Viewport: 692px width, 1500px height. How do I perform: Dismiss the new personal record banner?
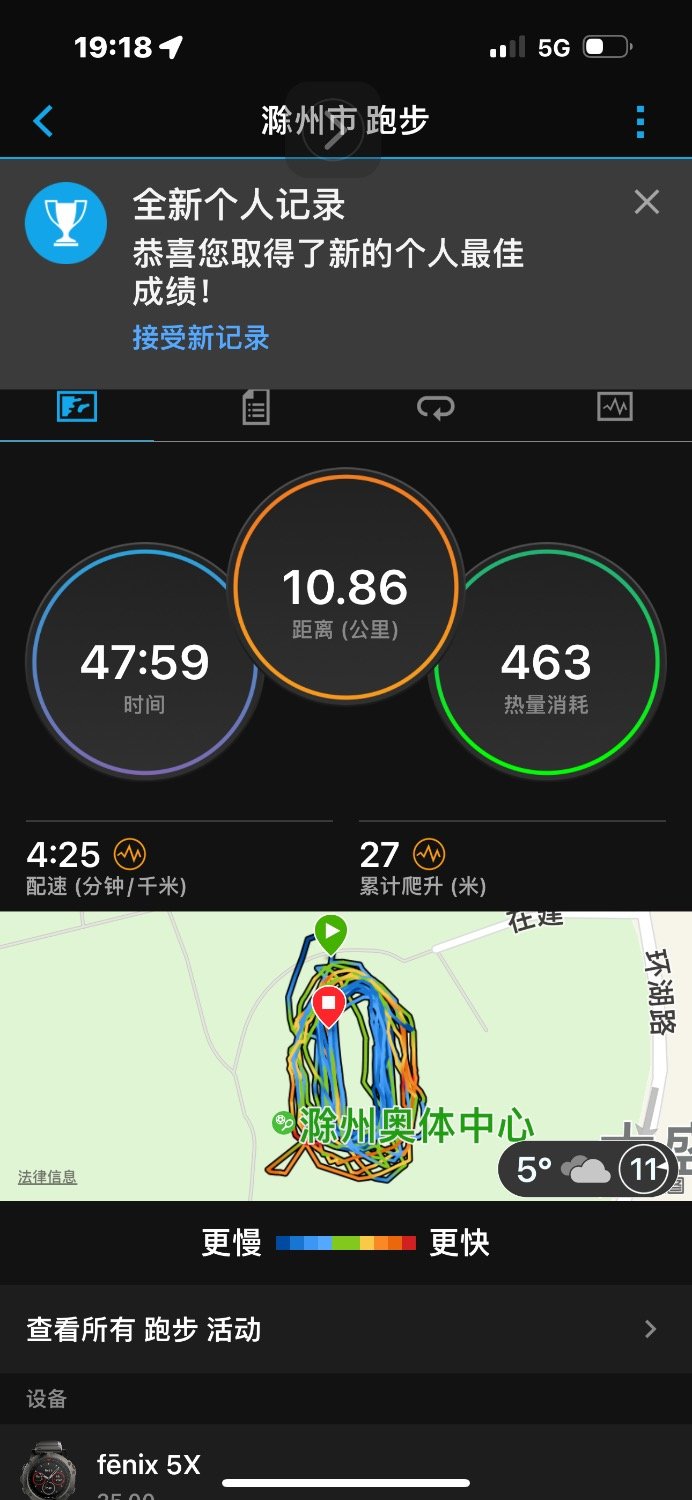647,203
